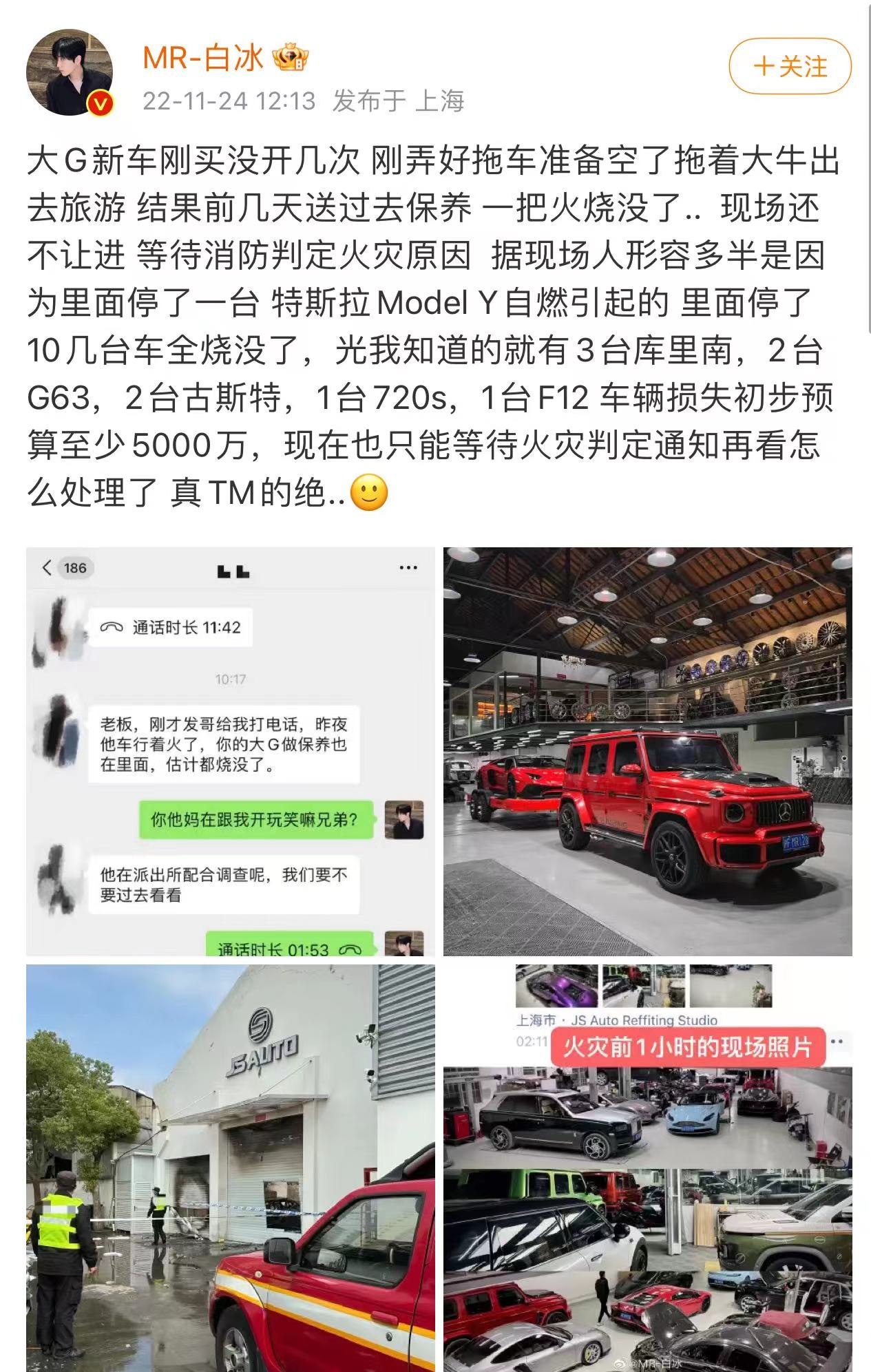
Task: Open the chat screenshot image
Action: [231, 751]
